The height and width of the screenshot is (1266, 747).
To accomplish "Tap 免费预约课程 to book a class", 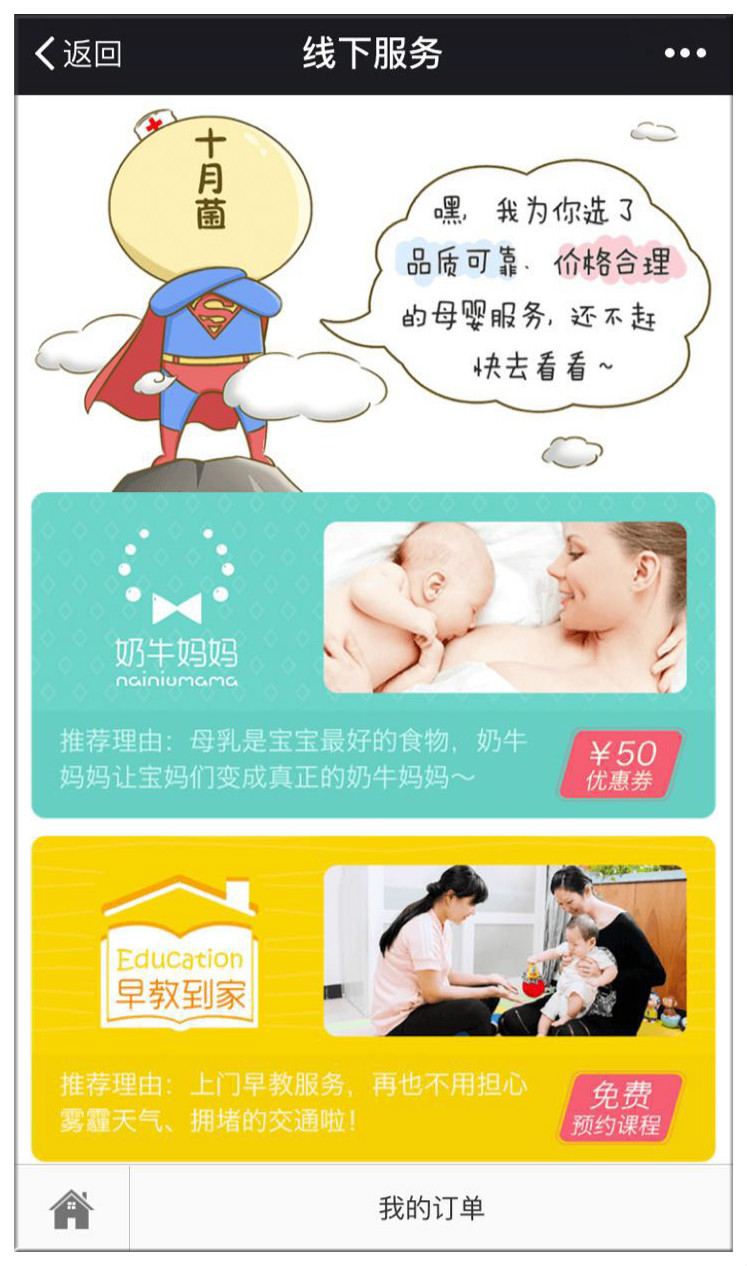I will click(620, 1108).
